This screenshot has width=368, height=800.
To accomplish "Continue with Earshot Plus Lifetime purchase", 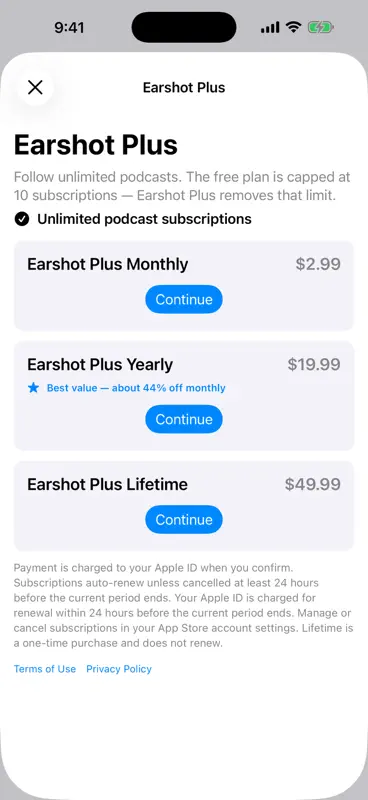I will [x=184, y=519].
